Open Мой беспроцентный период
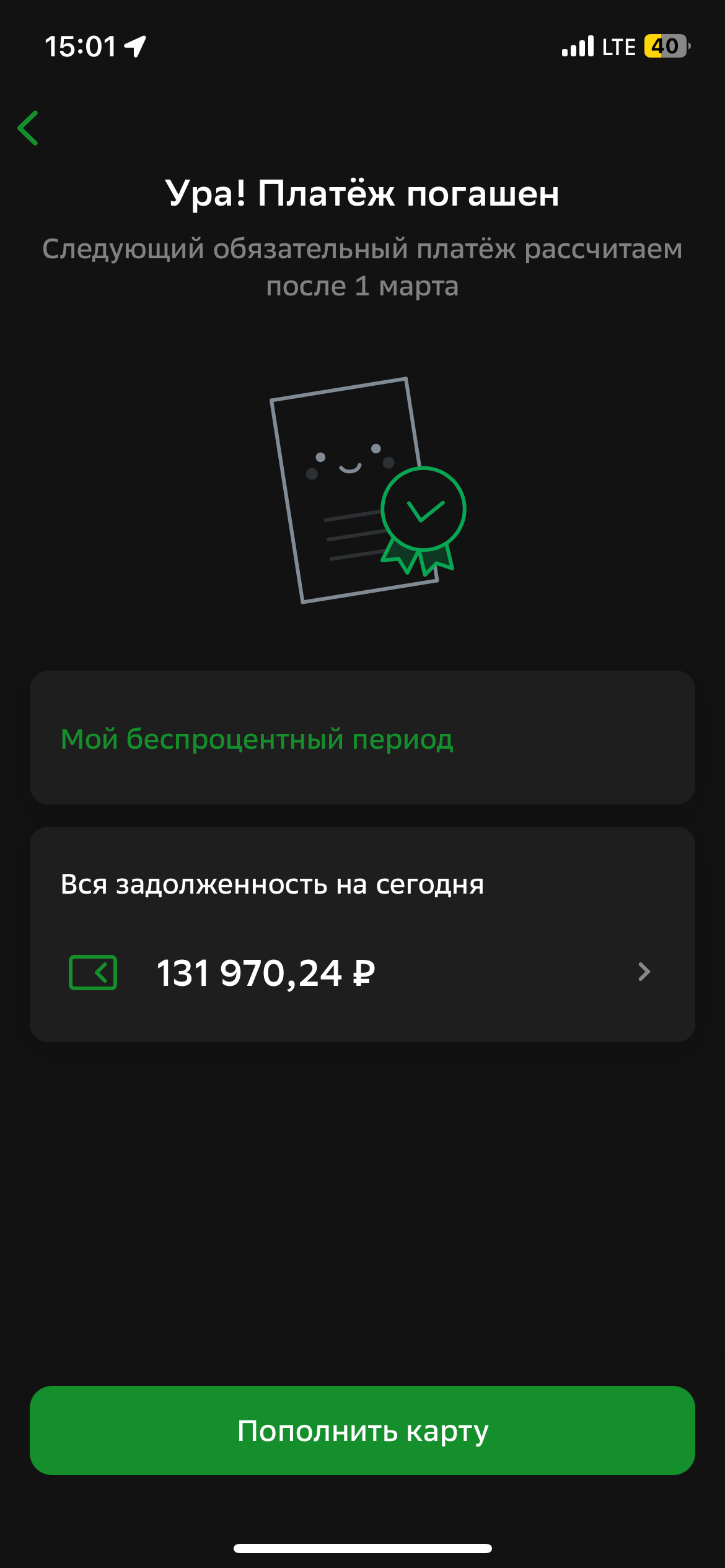The width and height of the screenshot is (725, 1568). point(362,738)
